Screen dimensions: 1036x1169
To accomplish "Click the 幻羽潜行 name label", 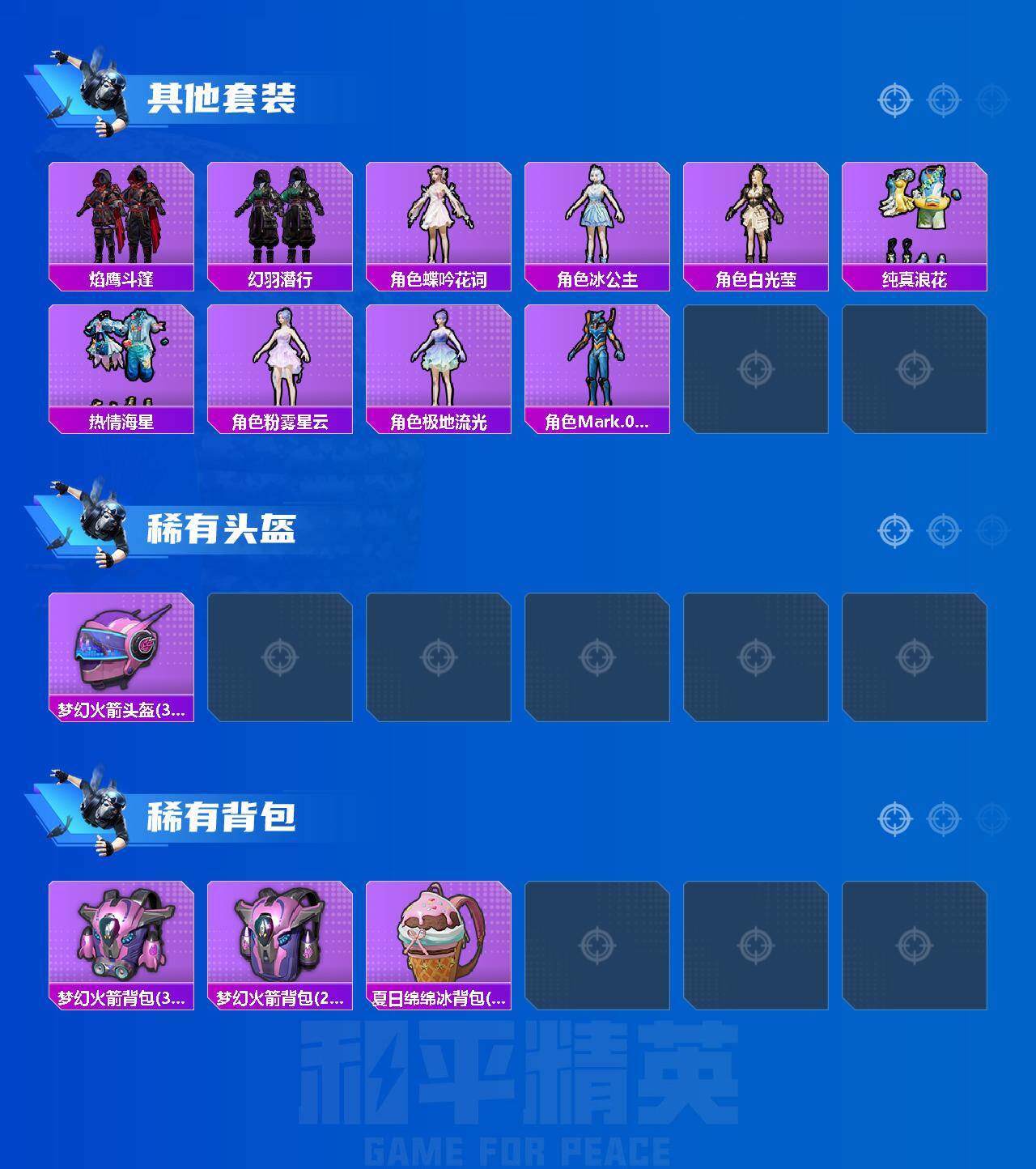I will (278, 278).
